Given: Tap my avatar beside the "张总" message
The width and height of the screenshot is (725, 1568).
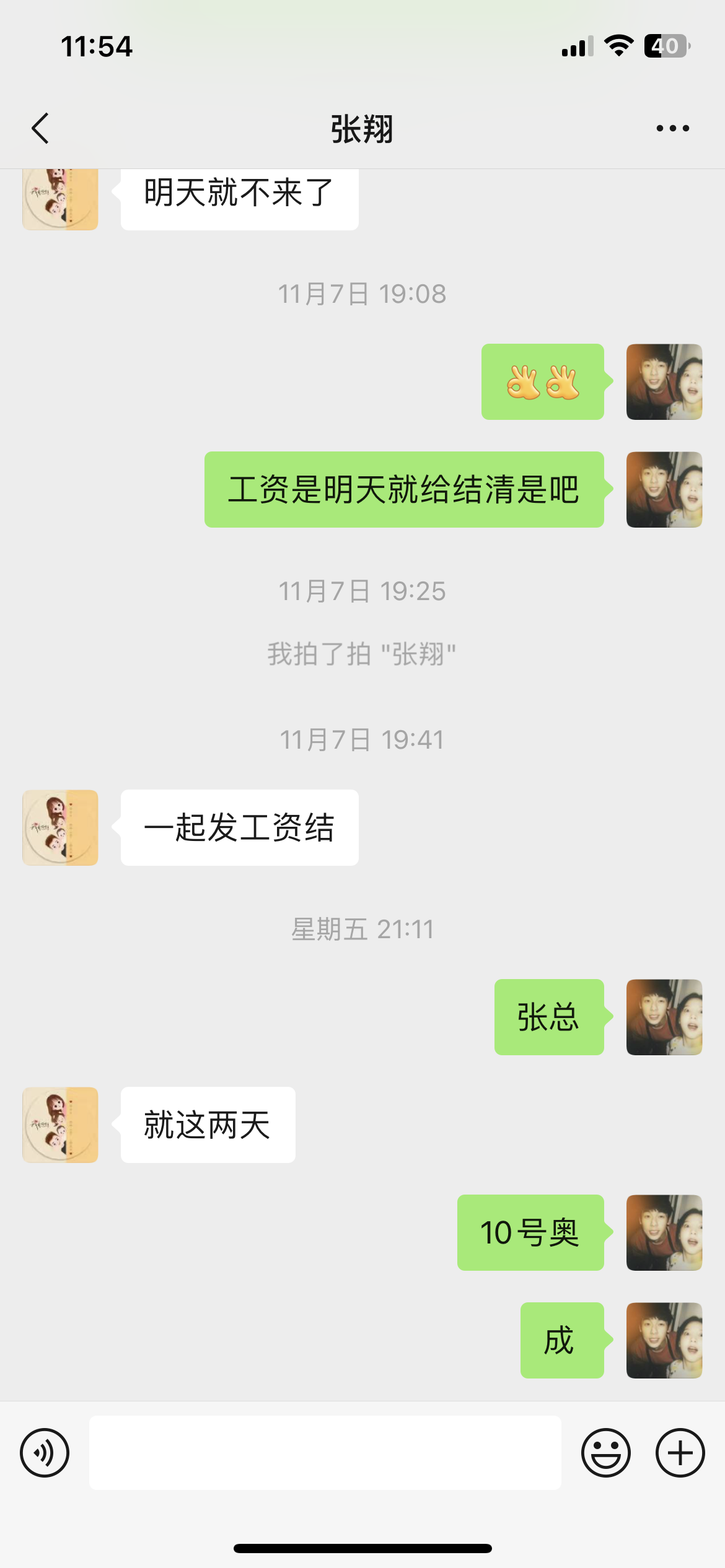Looking at the screenshot, I should pyautogui.click(x=664, y=1017).
